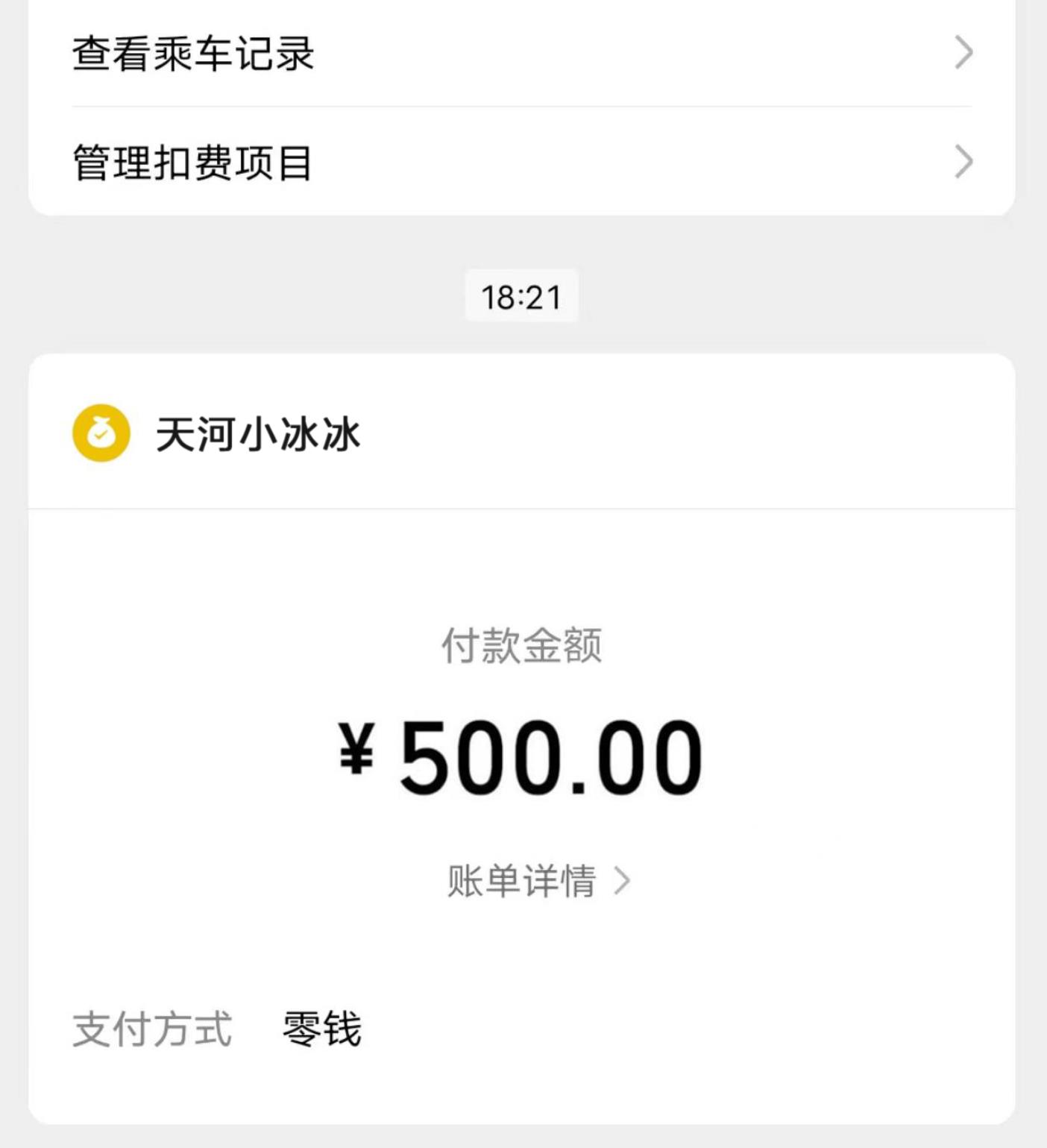Select the 天河小冰冰 merchant name
The height and width of the screenshot is (1148, 1047).
coord(257,433)
